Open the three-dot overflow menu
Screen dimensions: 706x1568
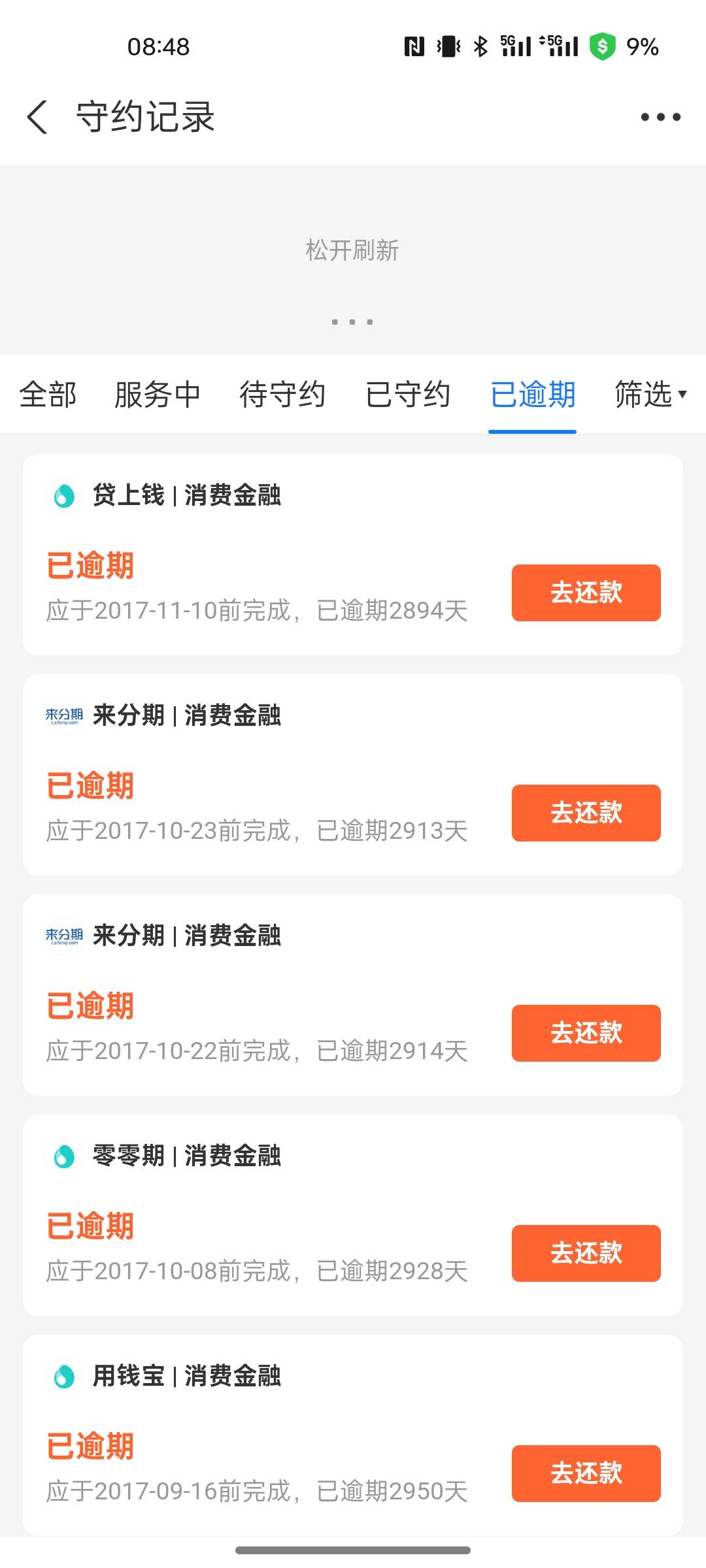click(660, 118)
